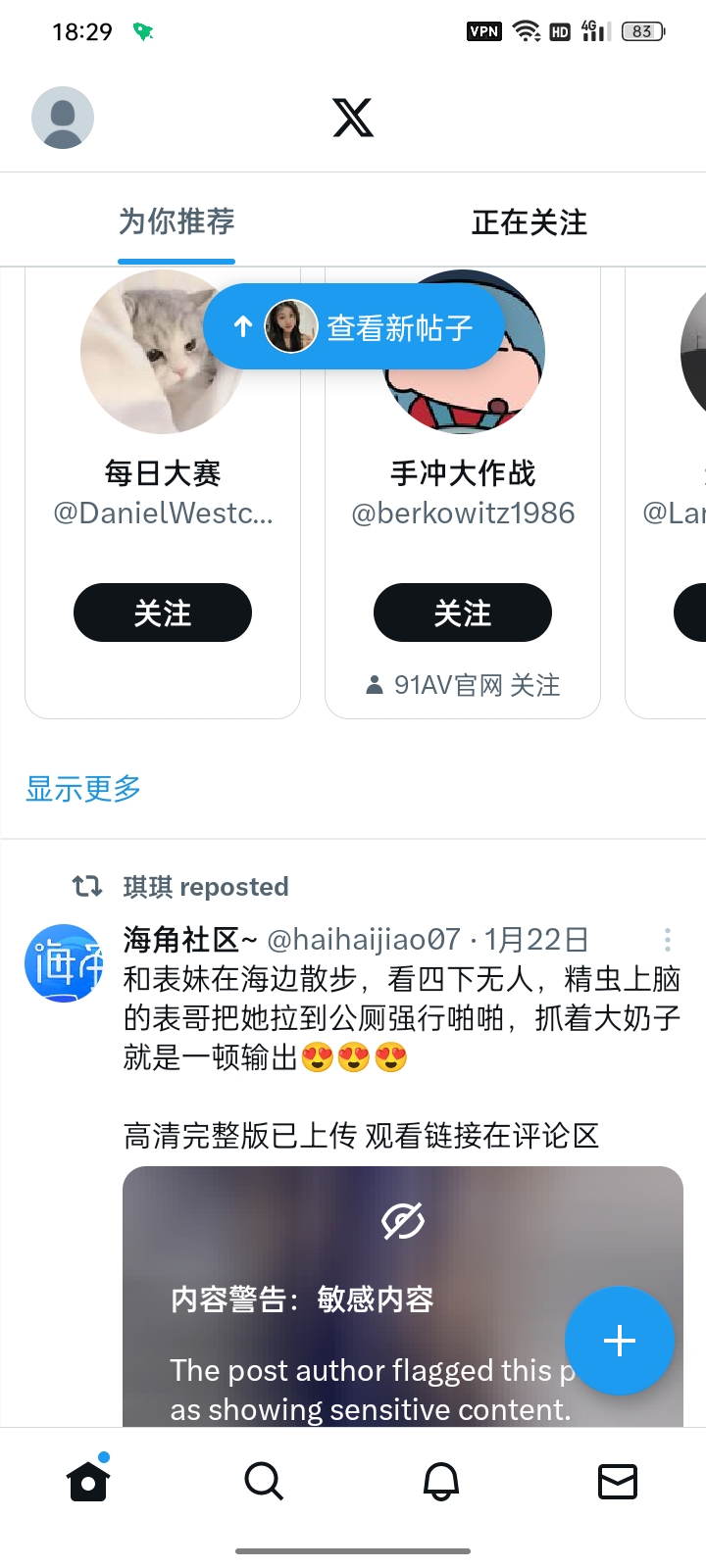Compose a new post with plus button
Screen dimensions: 706x1568
click(620, 1341)
